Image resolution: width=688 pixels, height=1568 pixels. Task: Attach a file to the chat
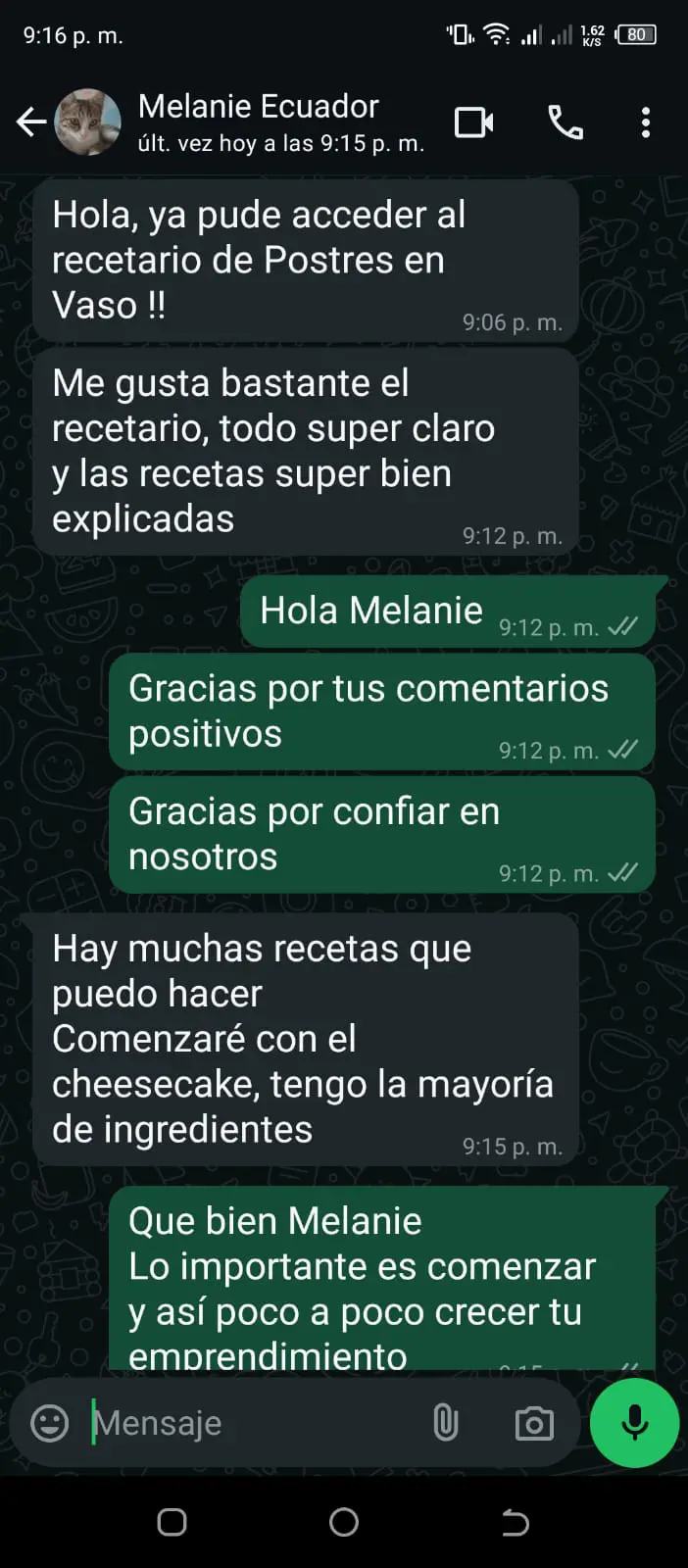click(x=446, y=1423)
